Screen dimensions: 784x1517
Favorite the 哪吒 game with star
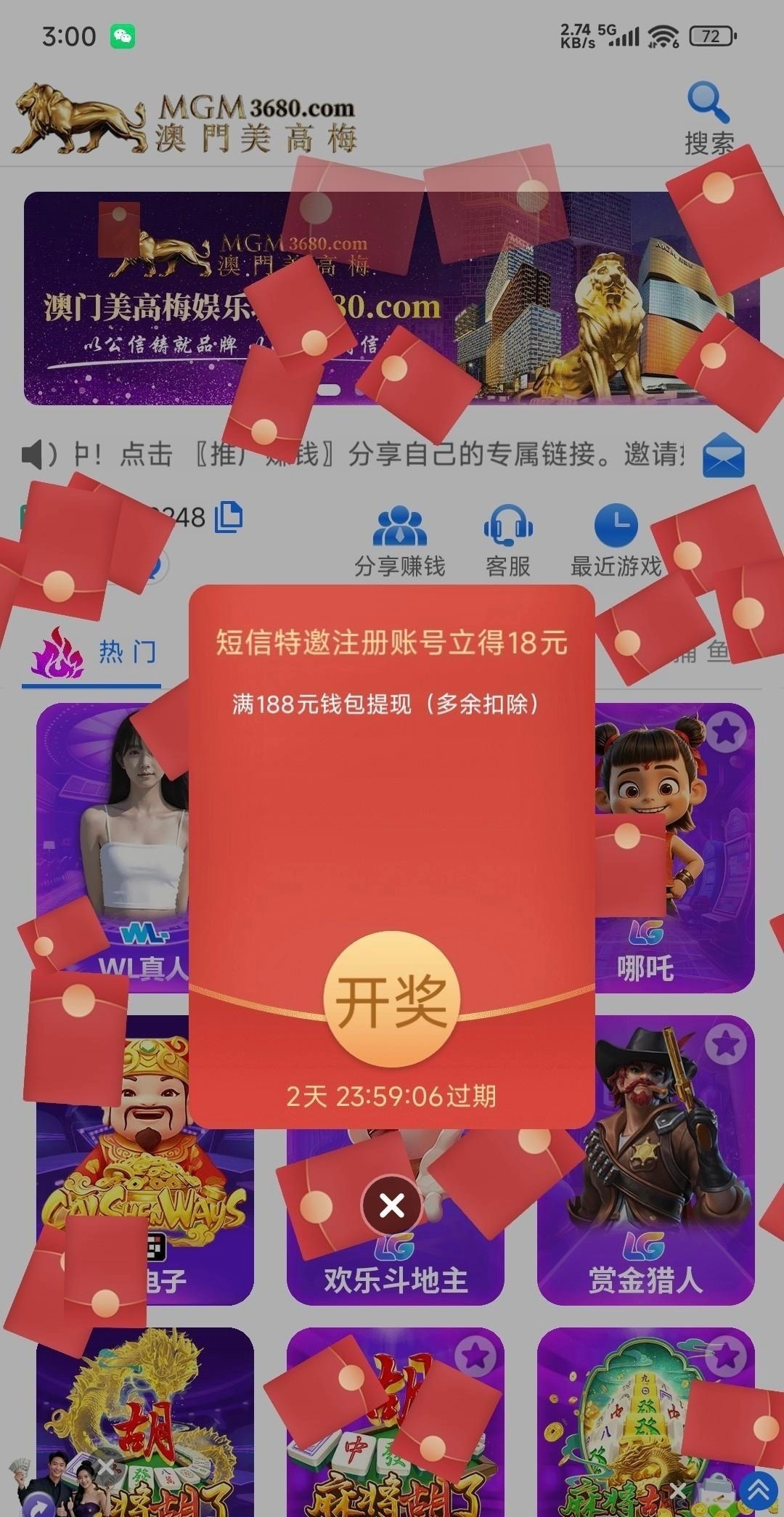[725, 731]
